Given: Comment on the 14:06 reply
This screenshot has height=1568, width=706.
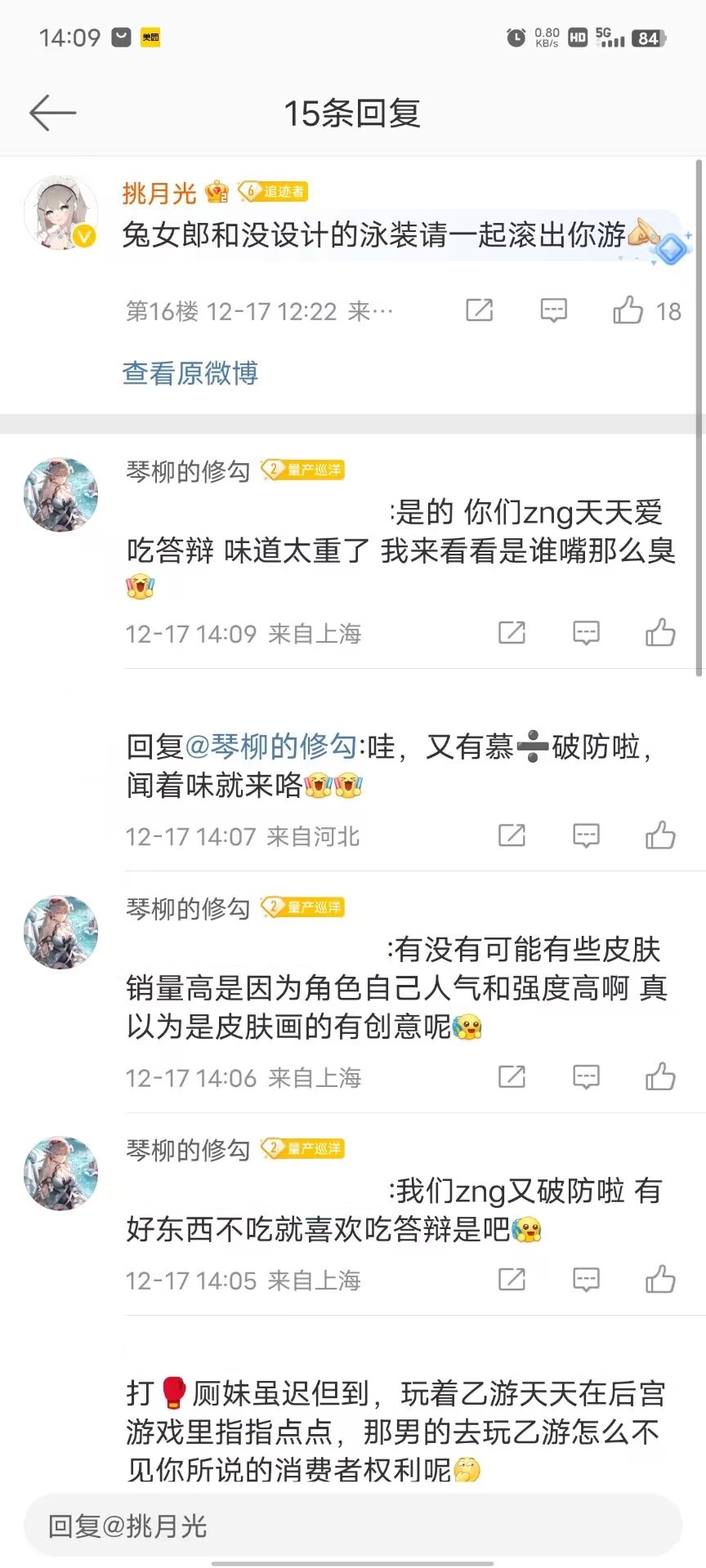Looking at the screenshot, I should coord(586,1077).
